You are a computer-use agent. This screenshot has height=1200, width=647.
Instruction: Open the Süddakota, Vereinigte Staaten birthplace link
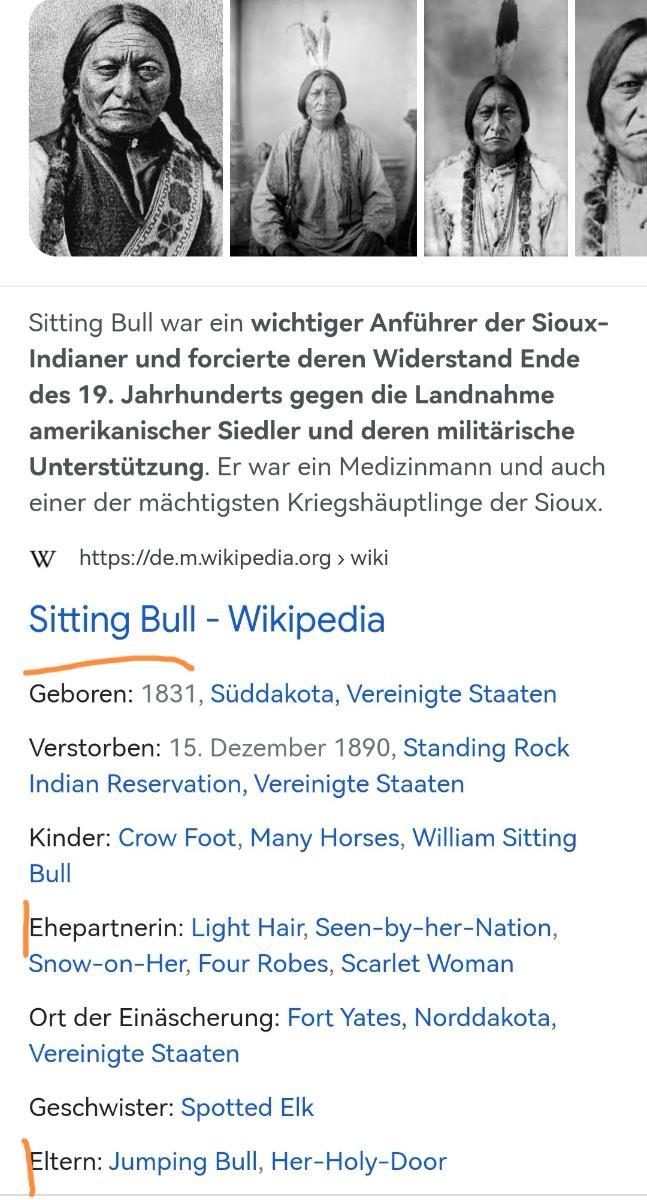[384, 694]
